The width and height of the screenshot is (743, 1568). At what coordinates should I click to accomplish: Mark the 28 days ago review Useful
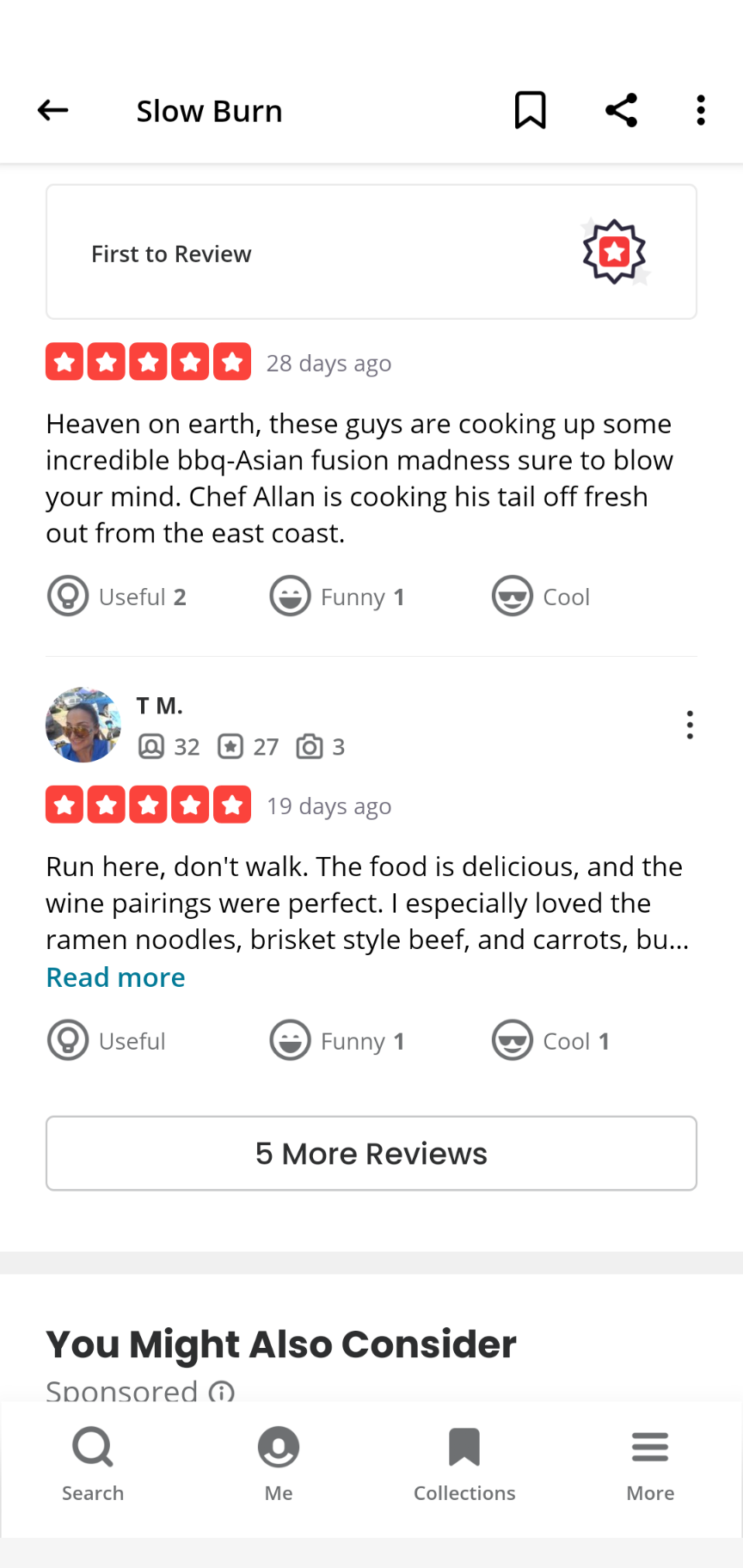117,596
